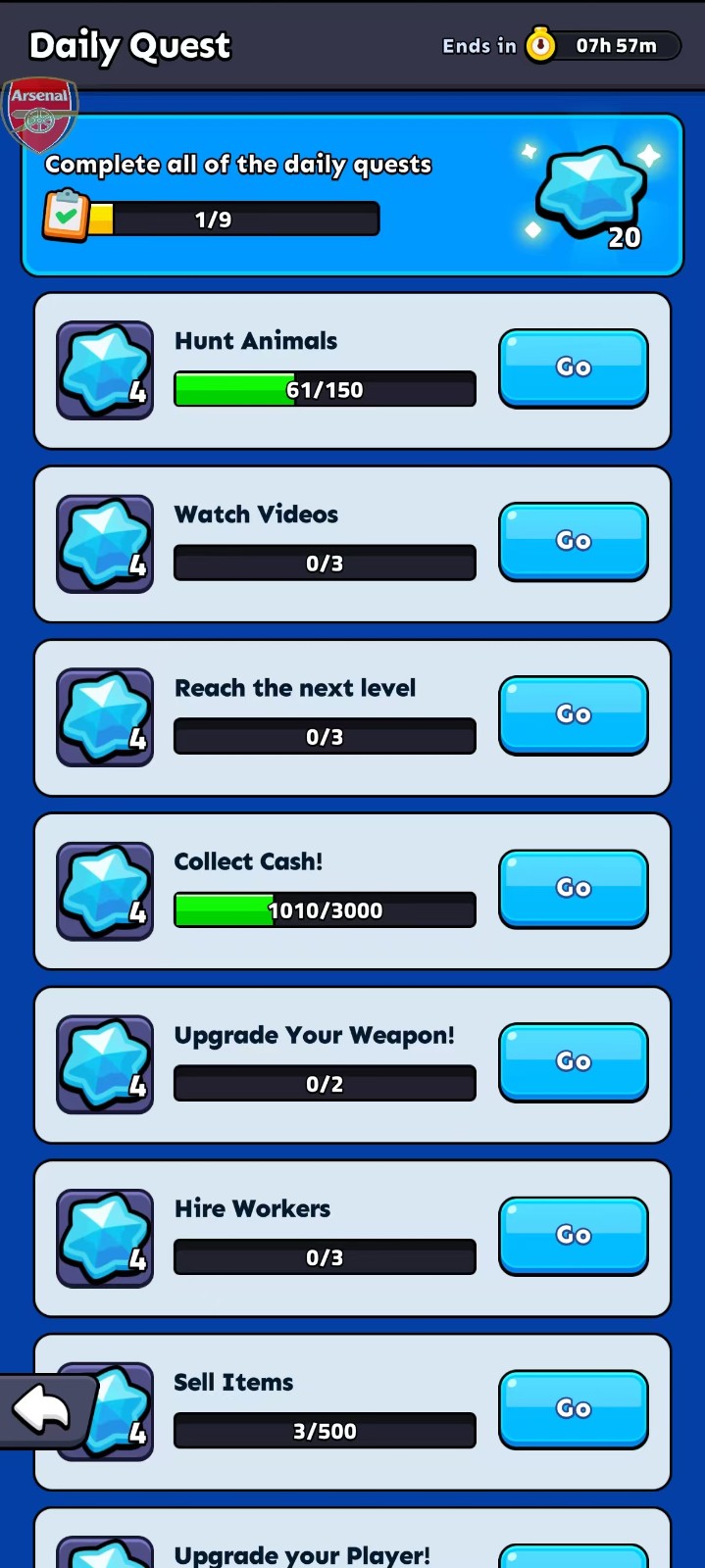
Task: Open the Collect Cash quest via Go
Action: 574,889
